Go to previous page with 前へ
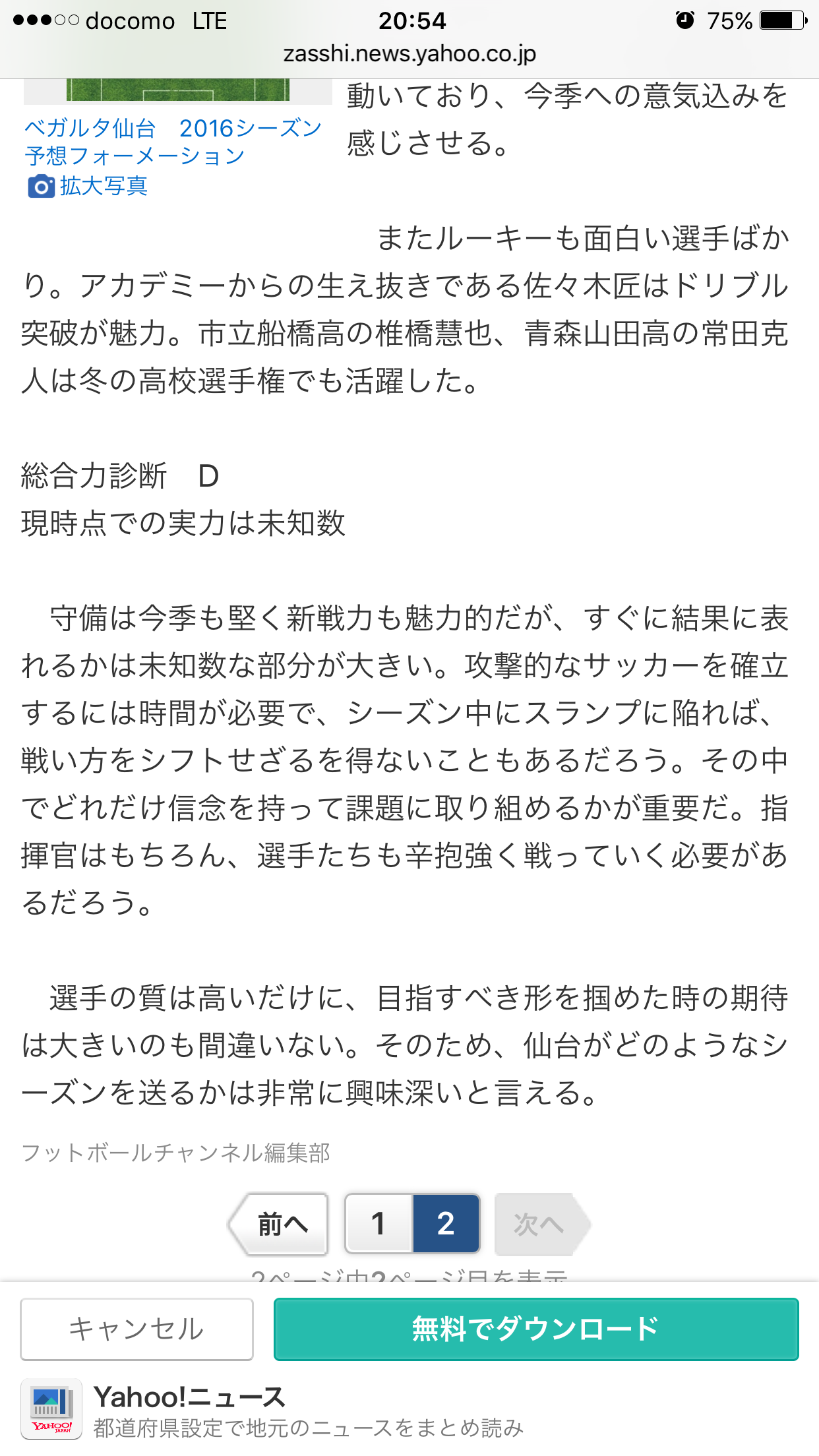 click(x=280, y=1224)
